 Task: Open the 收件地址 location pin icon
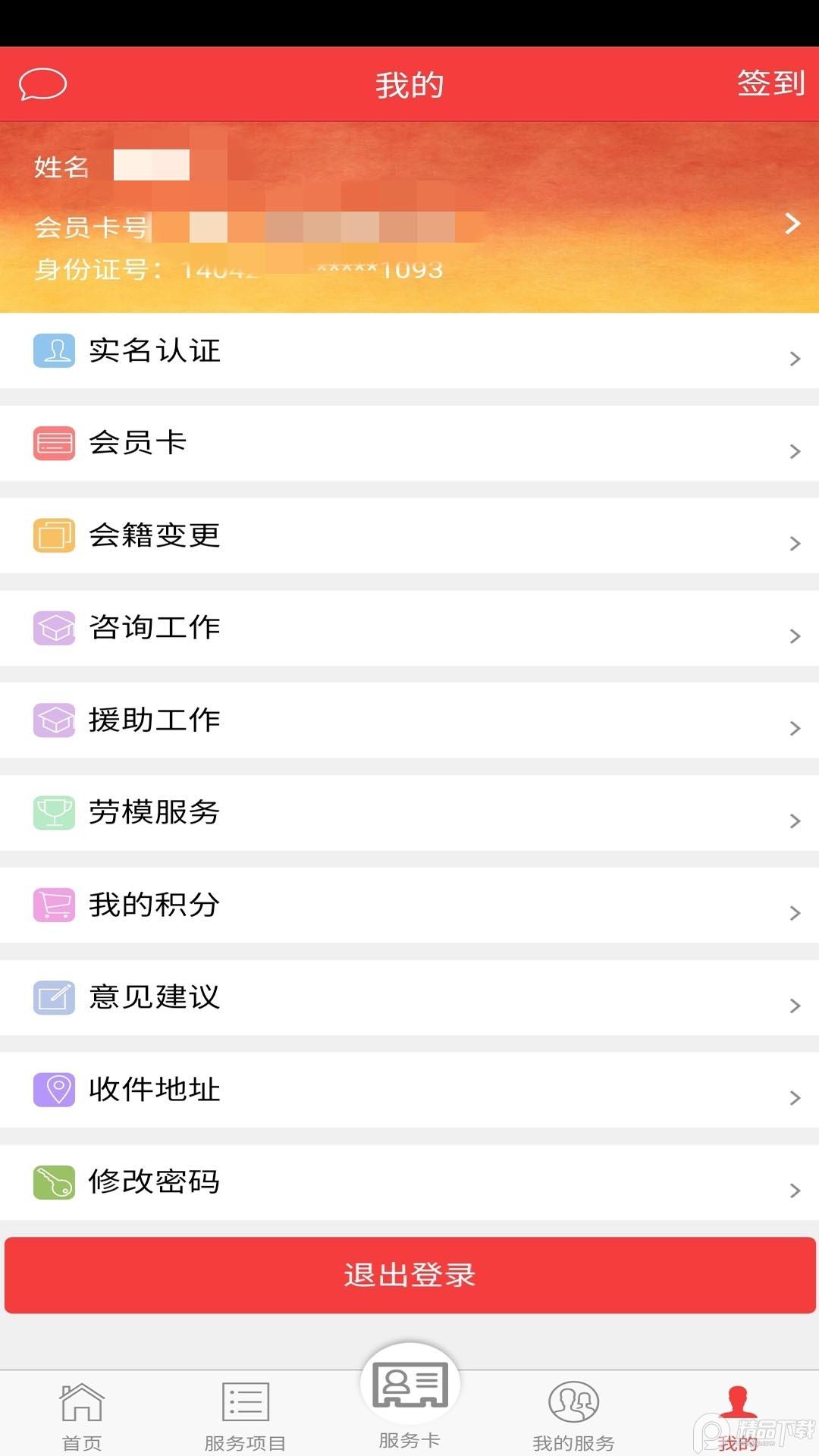tap(53, 1090)
